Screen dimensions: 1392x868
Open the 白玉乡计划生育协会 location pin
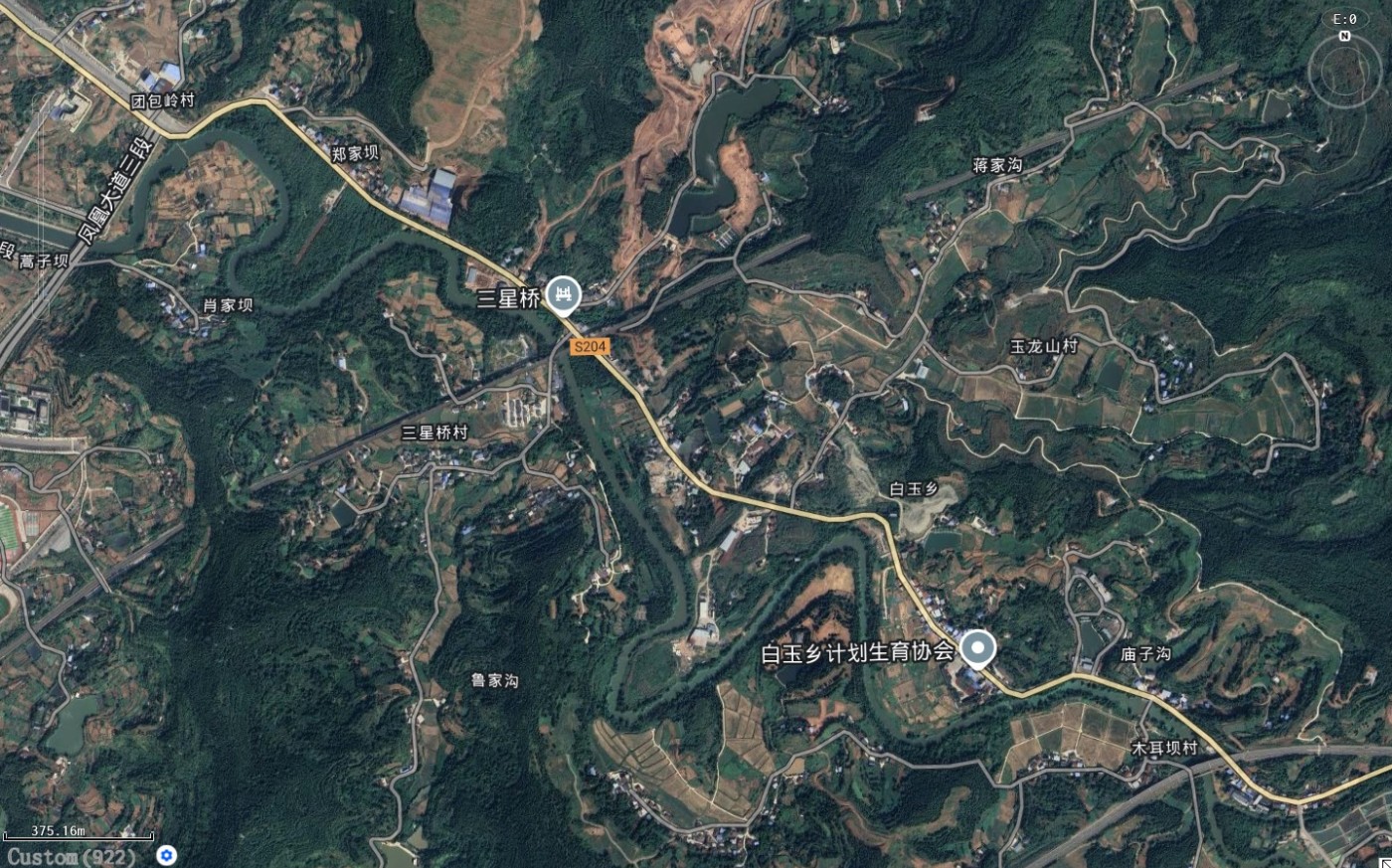[980, 650]
